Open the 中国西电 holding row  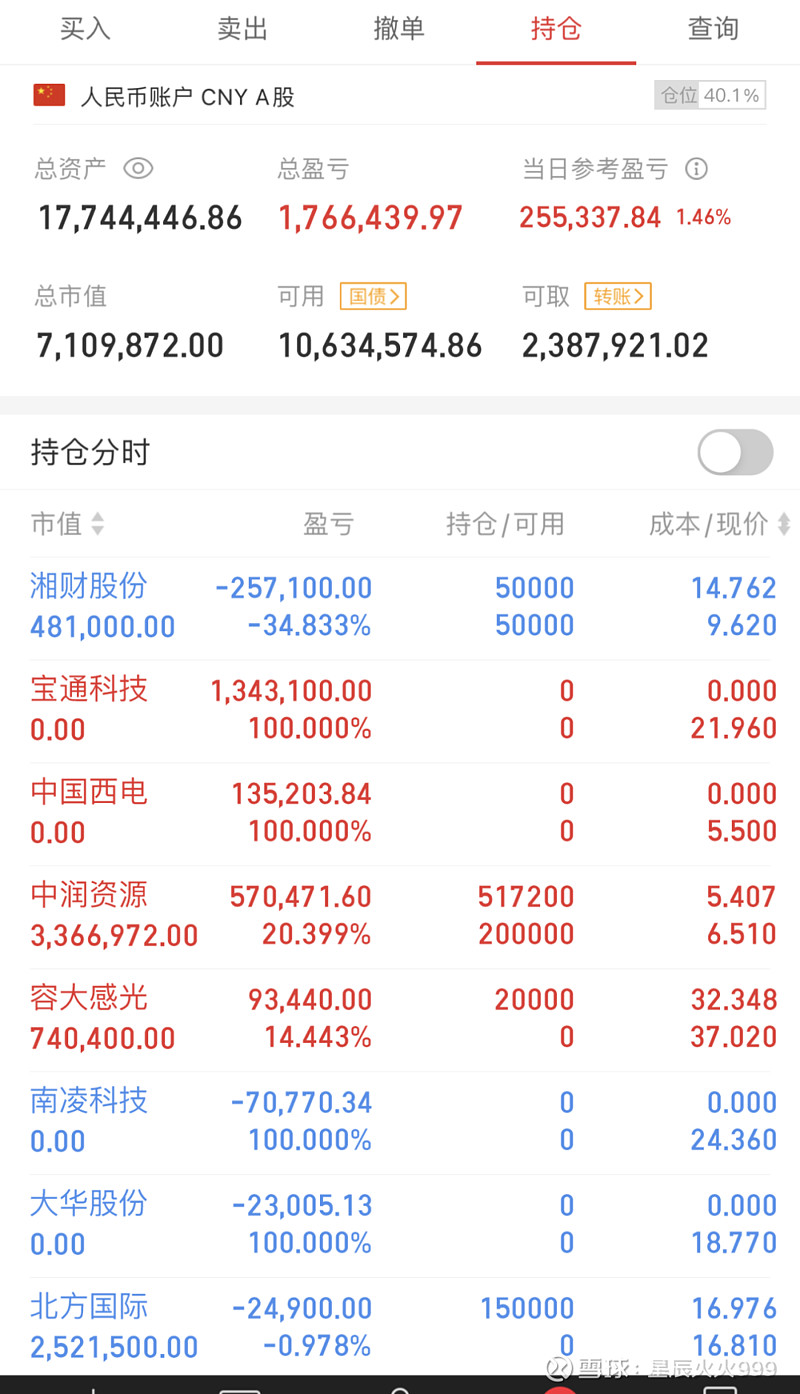[x=400, y=813]
